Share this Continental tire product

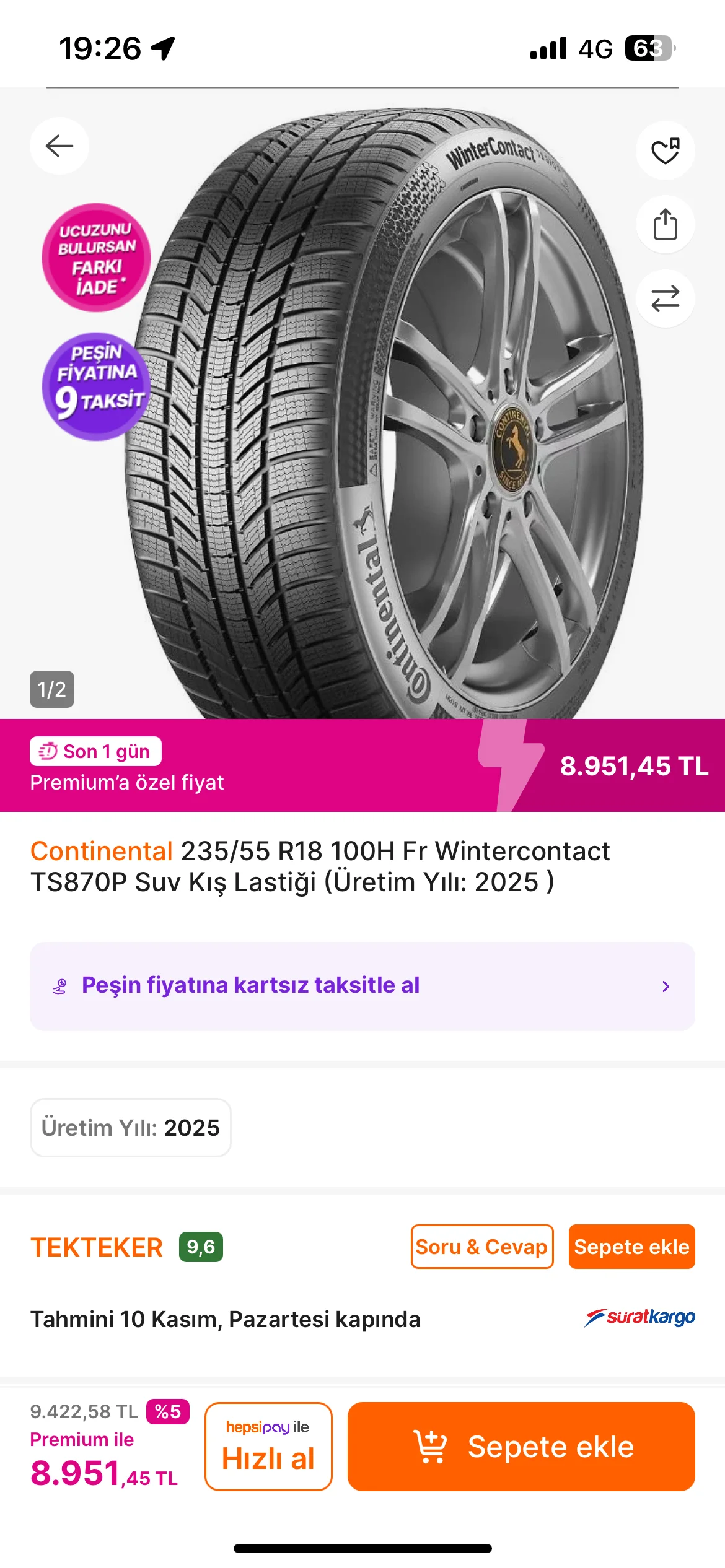(x=665, y=224)
